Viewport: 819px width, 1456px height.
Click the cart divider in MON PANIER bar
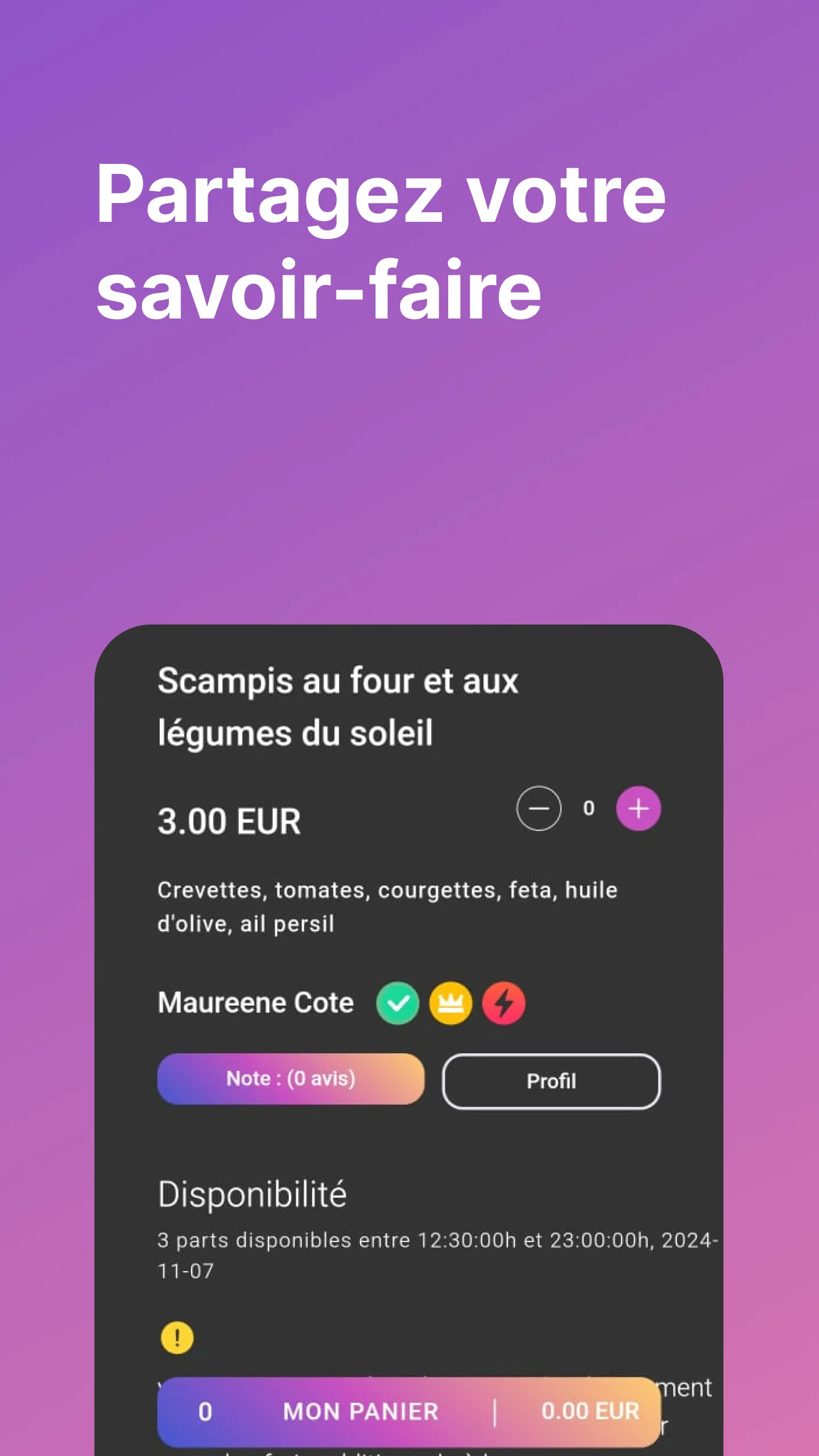pyautogui.click(x=496, y=1410)
